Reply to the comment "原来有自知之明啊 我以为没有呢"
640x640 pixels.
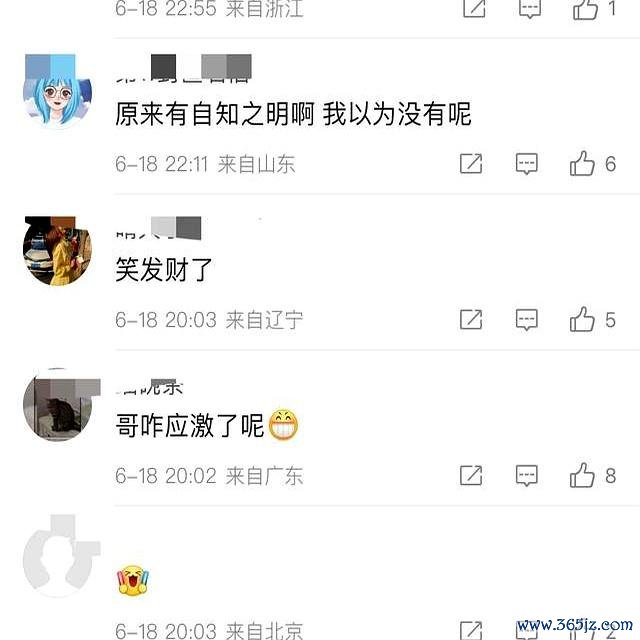click(x=527, y=164)
